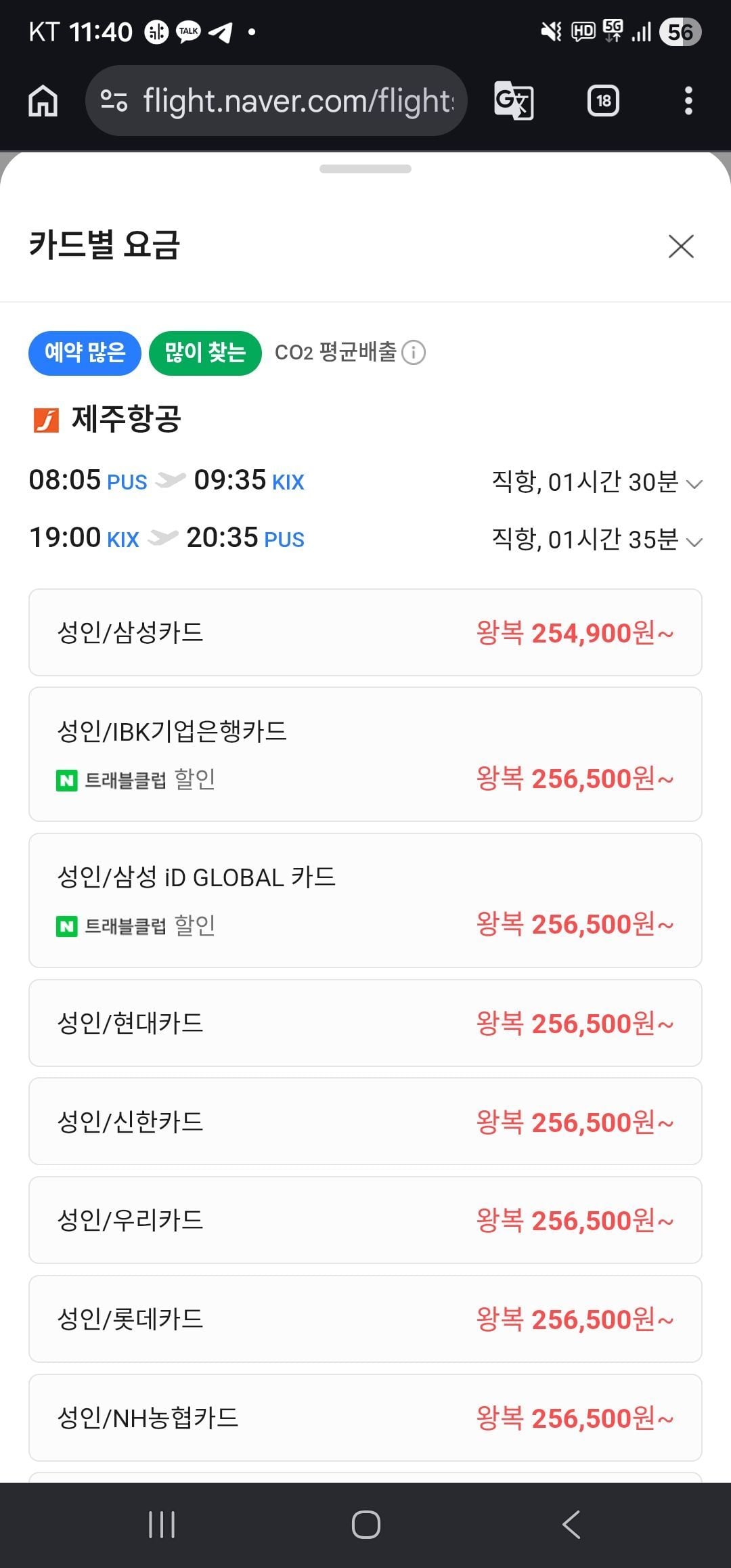The width and height of the screenshot is (731, 1568).
Task: Select the 성인/롯데카드 fare
Action: [365, 1319]
